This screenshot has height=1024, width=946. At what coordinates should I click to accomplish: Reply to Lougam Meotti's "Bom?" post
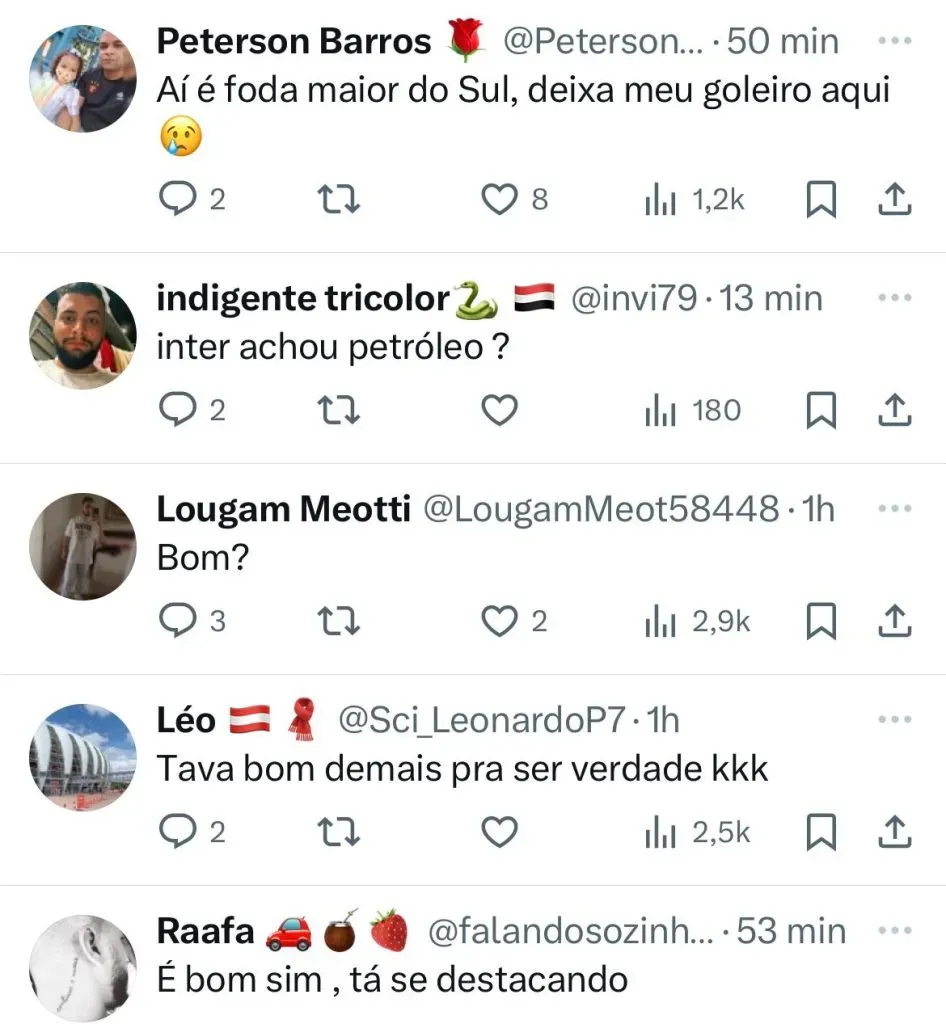pyautogui.click(x=177, y=622)
